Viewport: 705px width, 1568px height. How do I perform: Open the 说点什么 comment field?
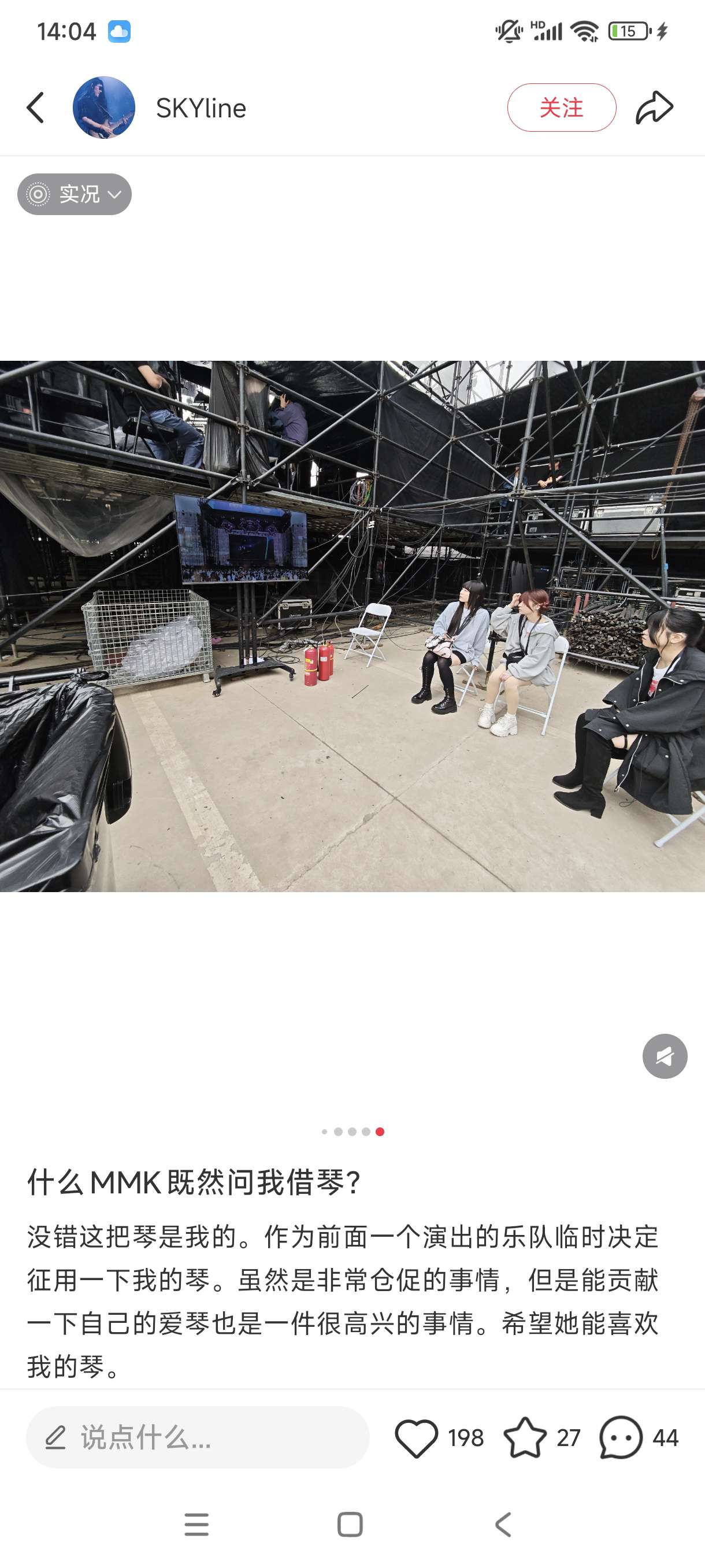[x=198, y=1437]
